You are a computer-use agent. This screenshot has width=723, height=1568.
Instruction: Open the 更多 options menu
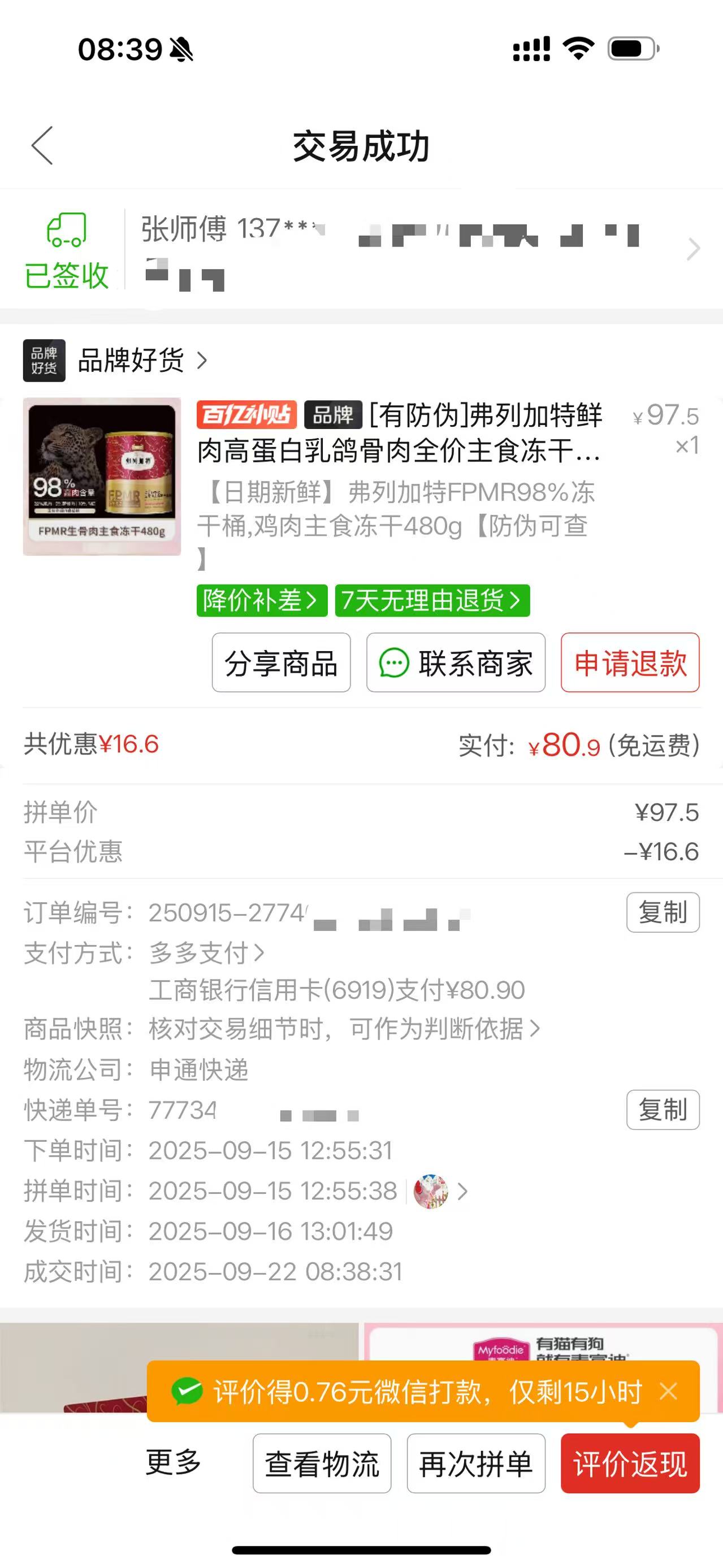coord(174,1463)
